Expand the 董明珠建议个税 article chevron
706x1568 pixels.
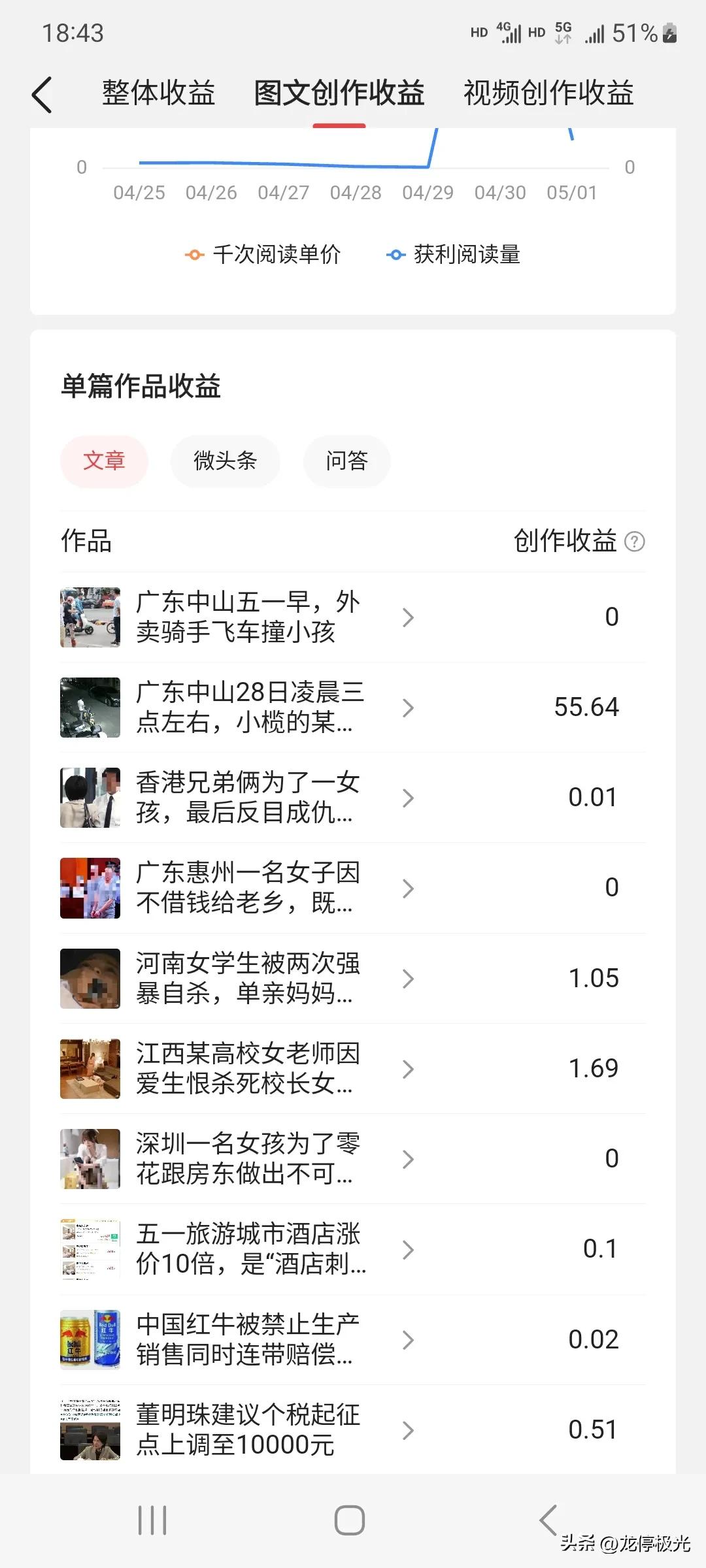coord(409,1429)
